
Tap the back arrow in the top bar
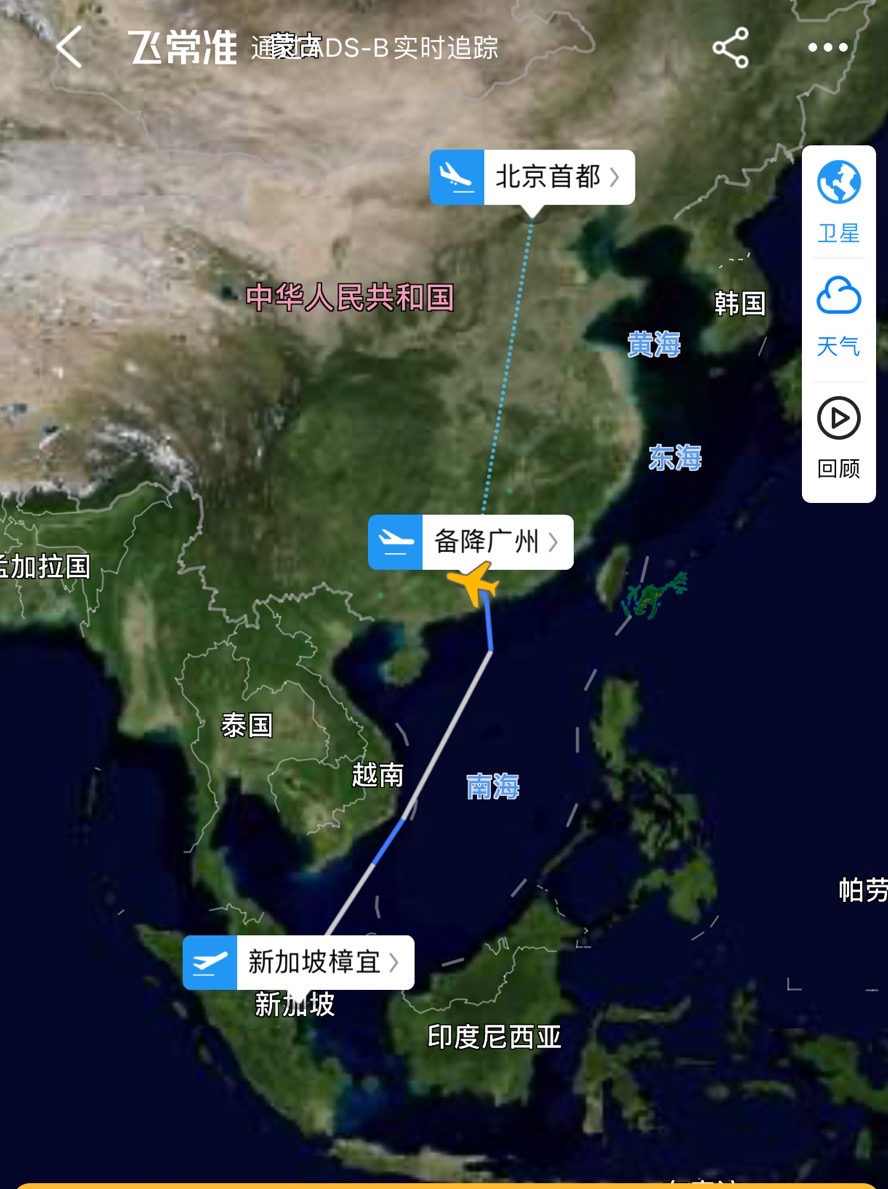(x=67, y=47)
